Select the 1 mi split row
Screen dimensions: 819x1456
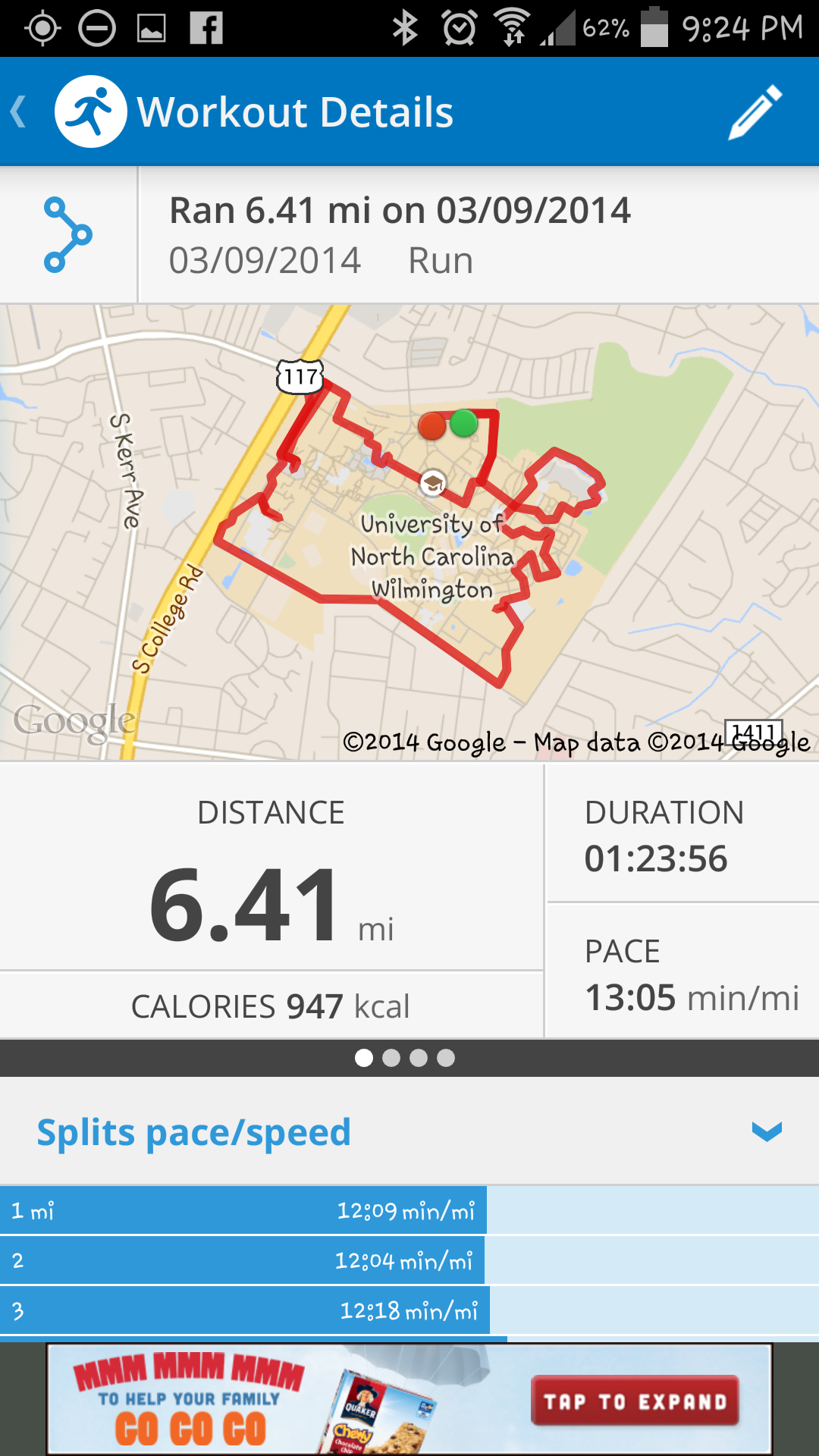pos(409,1210)
